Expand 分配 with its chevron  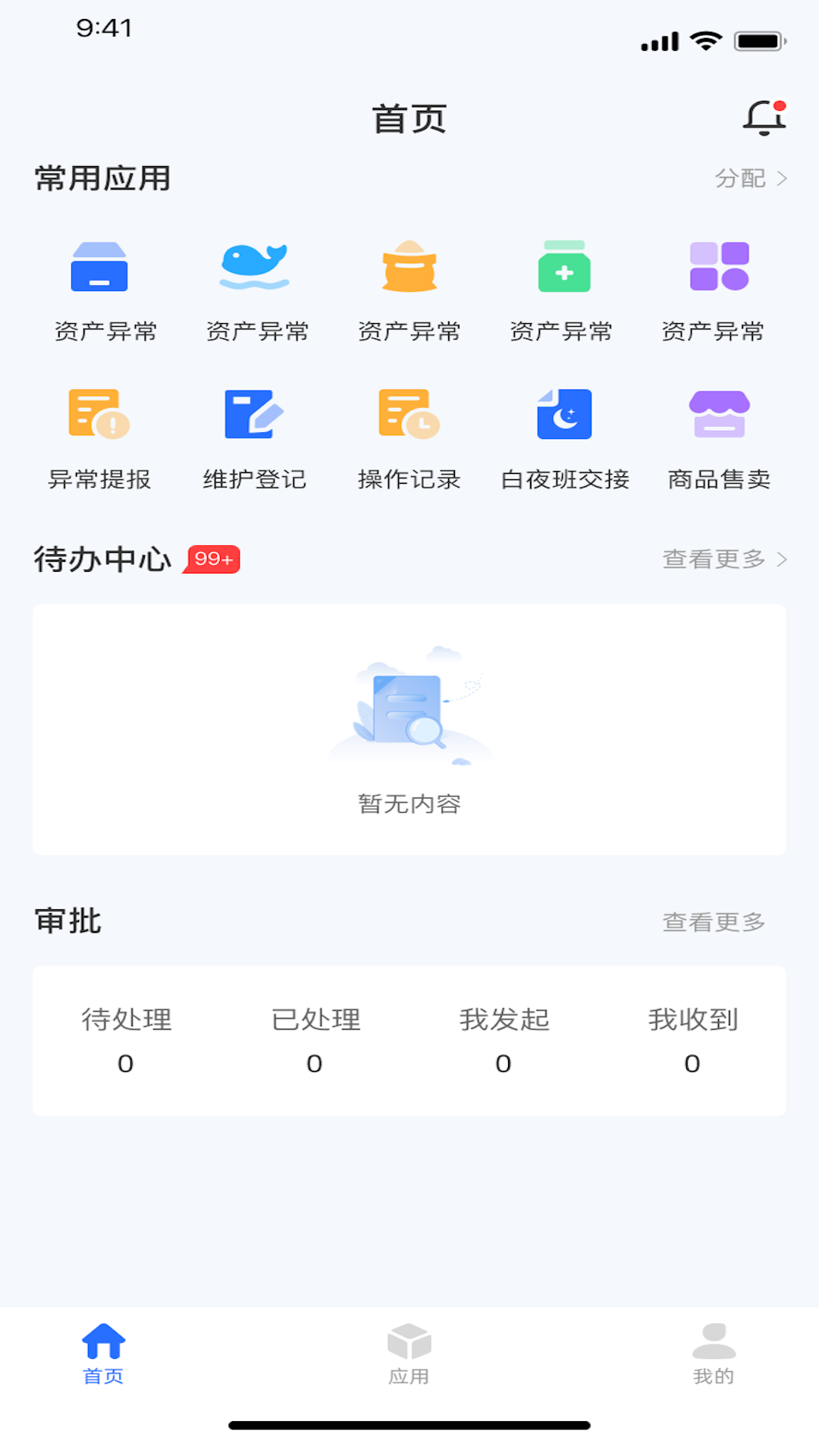(x=751, y=179)
